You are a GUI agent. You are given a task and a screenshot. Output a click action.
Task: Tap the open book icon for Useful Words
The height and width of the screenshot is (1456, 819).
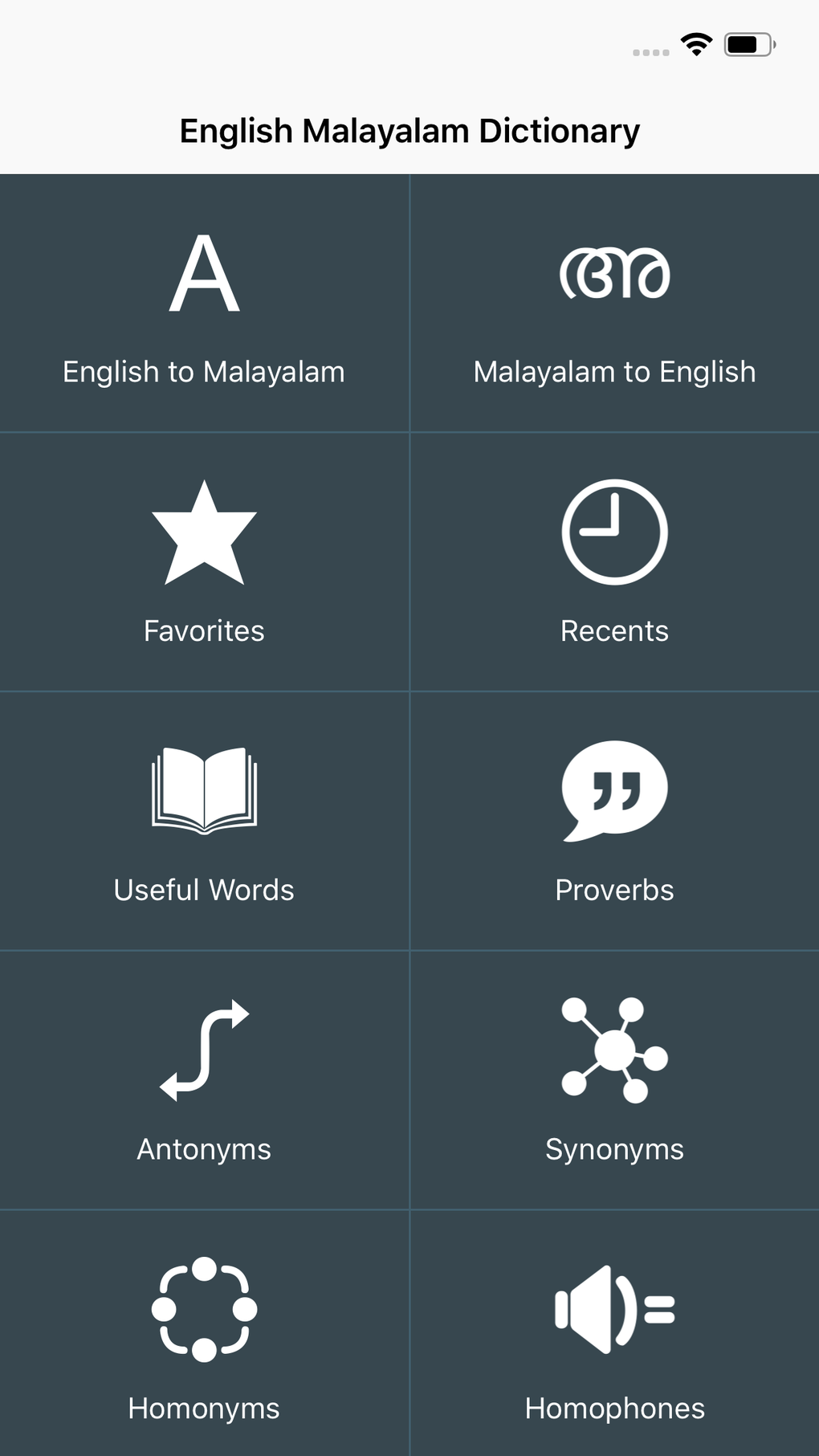204,791
